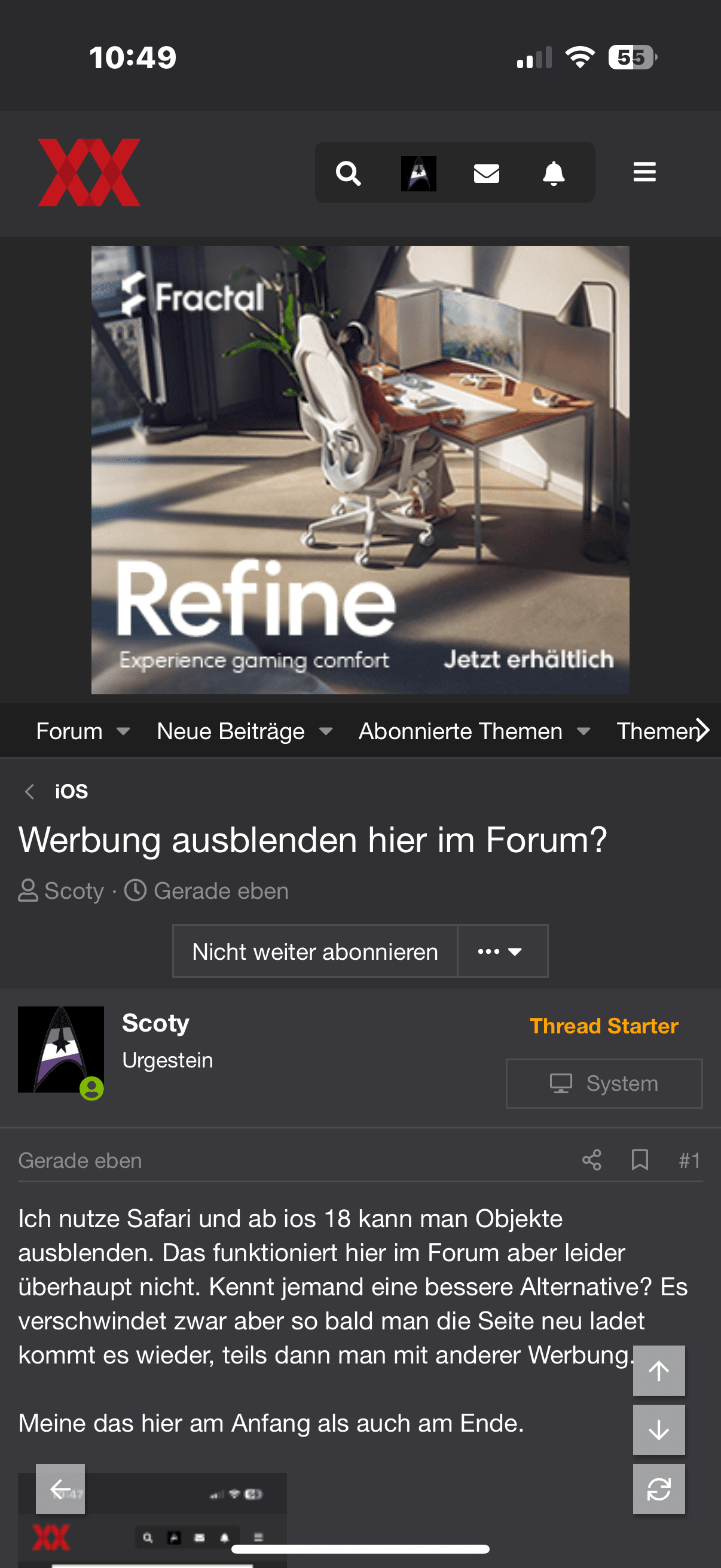Bookmark post #1
This screenshot has width=721, height=1568.
click(x=640, y=1160)
